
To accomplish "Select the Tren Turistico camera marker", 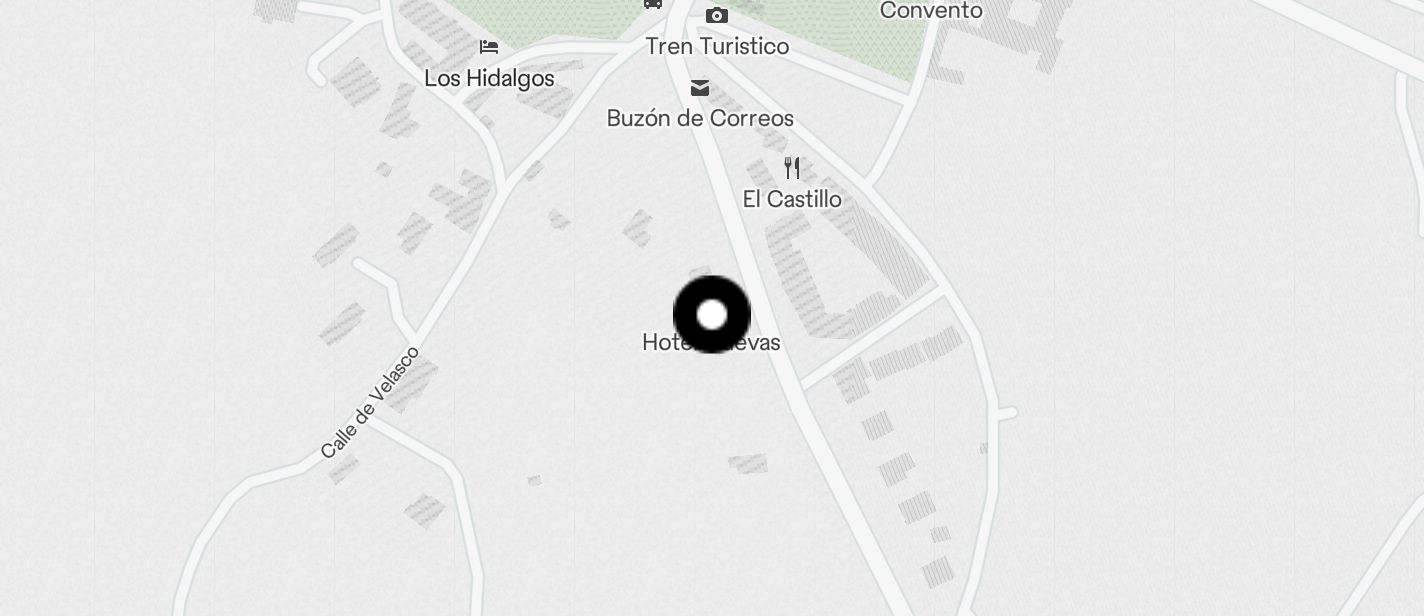I will [x=716, y=15].
